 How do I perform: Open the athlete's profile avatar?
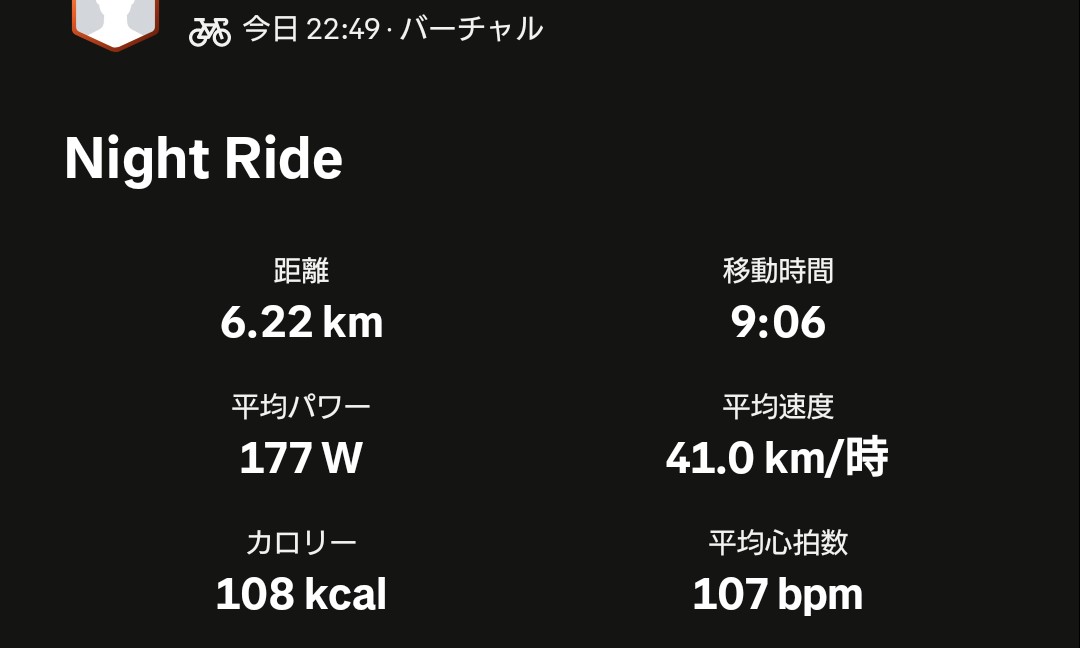[x=115, y=22]
